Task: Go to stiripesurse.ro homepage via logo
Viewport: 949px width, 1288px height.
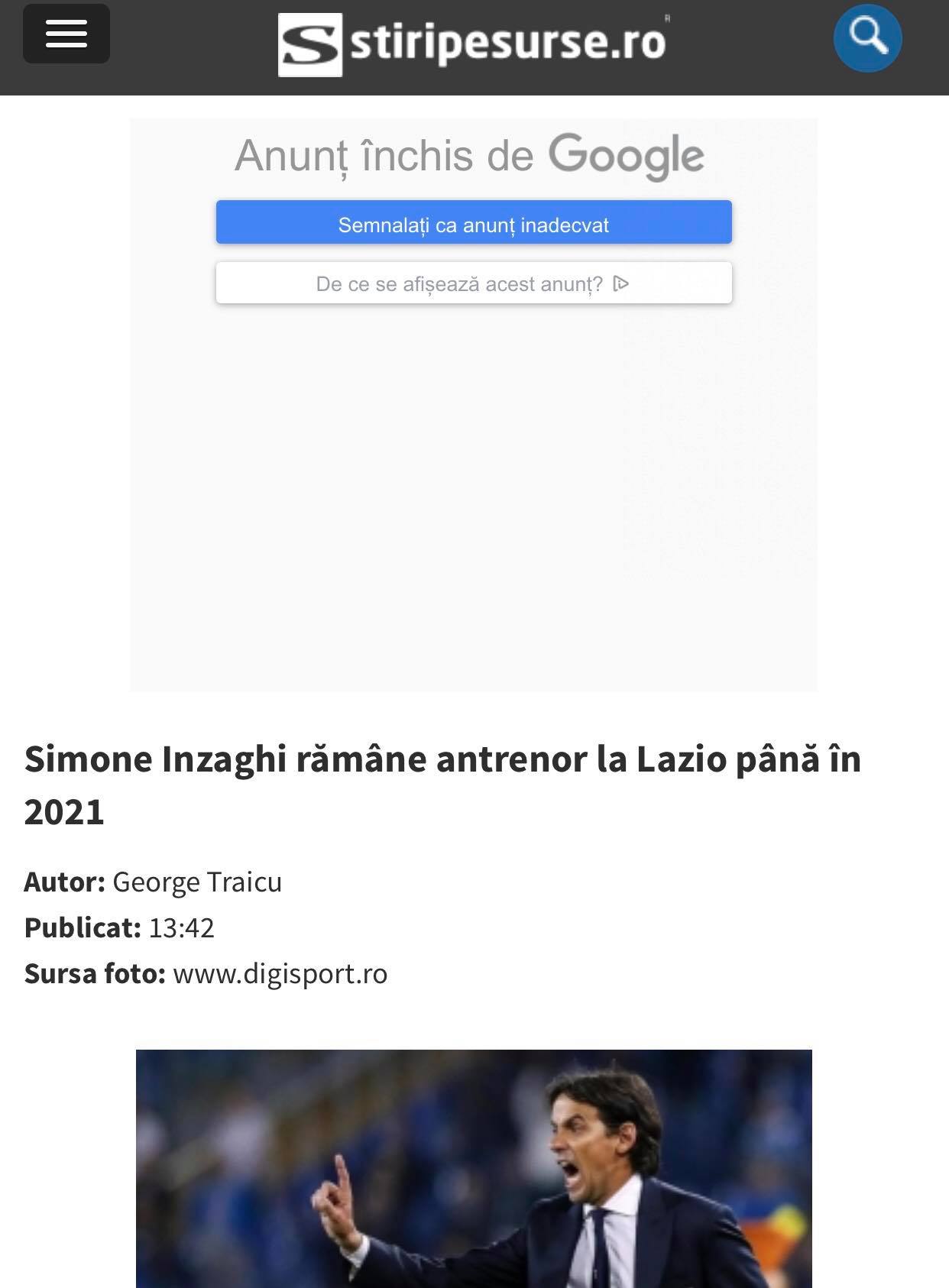Action: click(x=472, y=44)
